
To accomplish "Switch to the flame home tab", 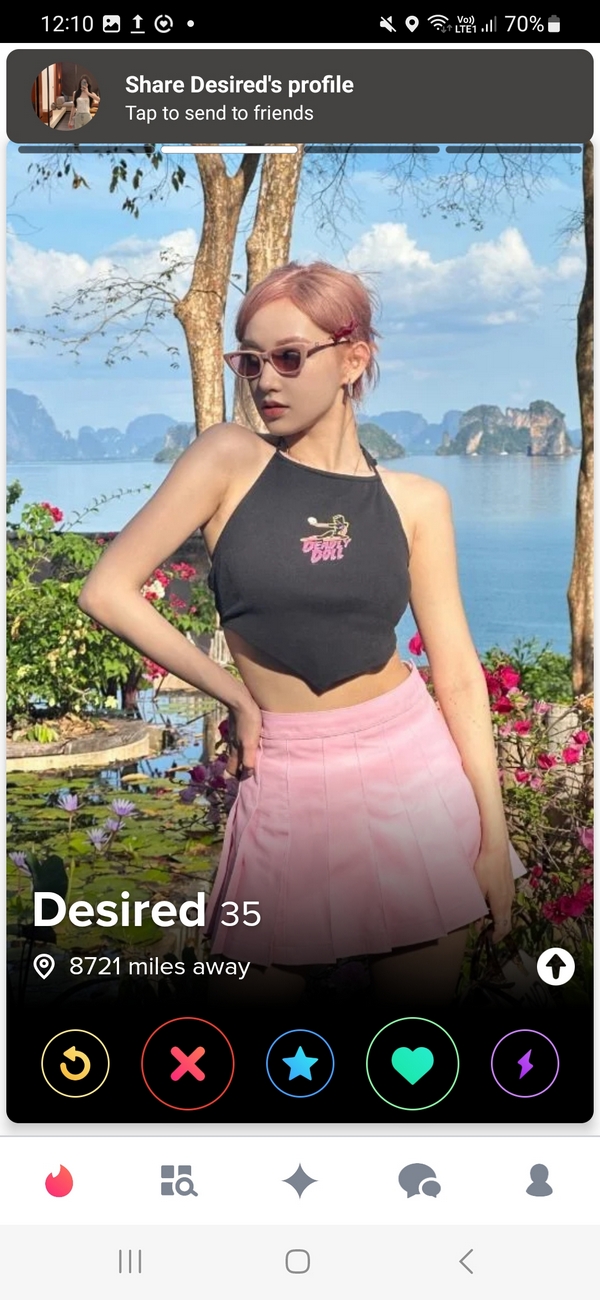I will [x=60, y=1181].
